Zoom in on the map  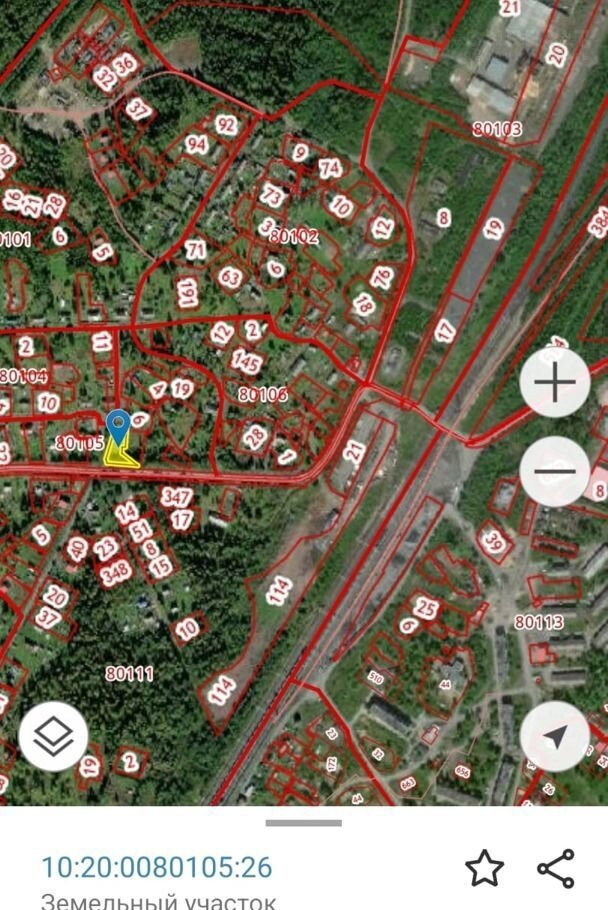555,382
